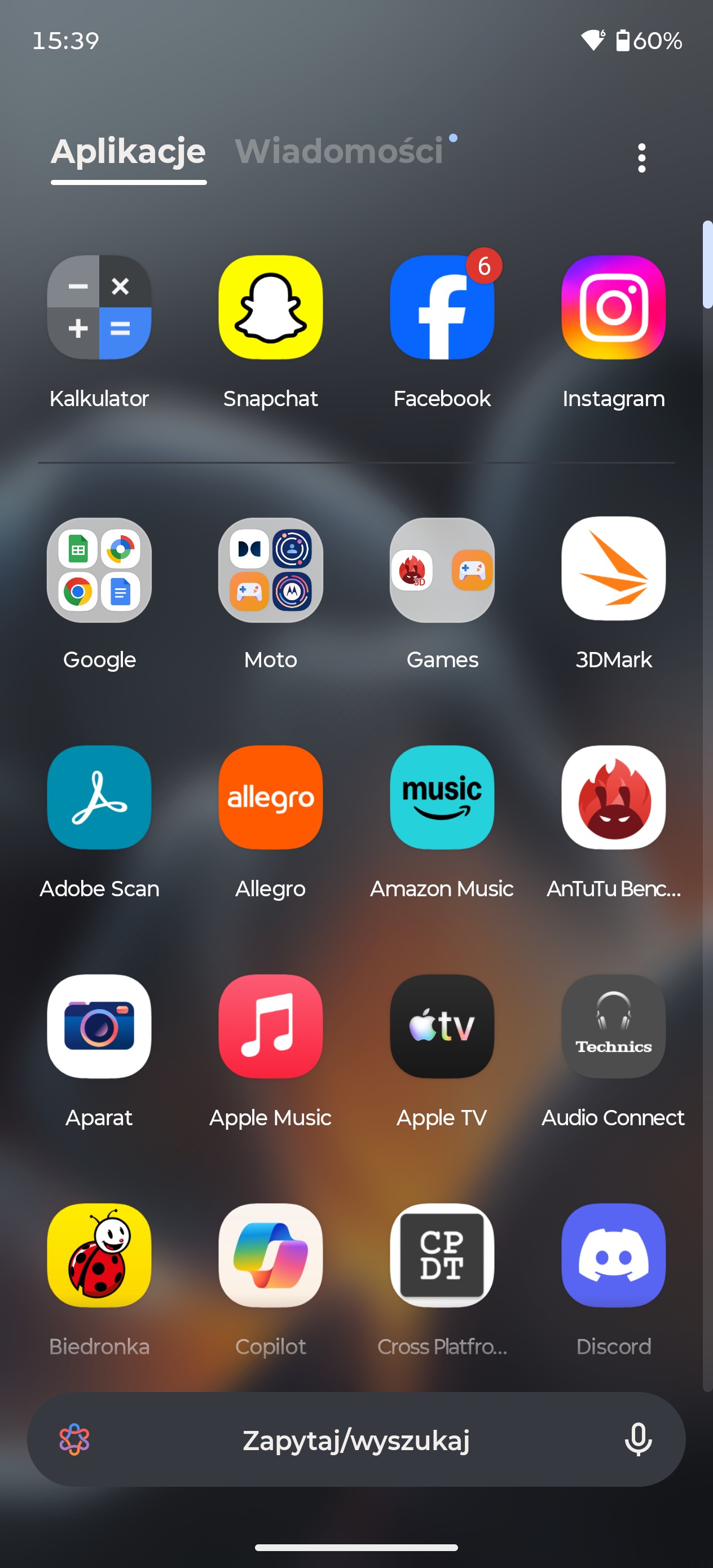The image size is (713, 1568).
Task: Launch the Allegro app
Action: coord(270,798)
